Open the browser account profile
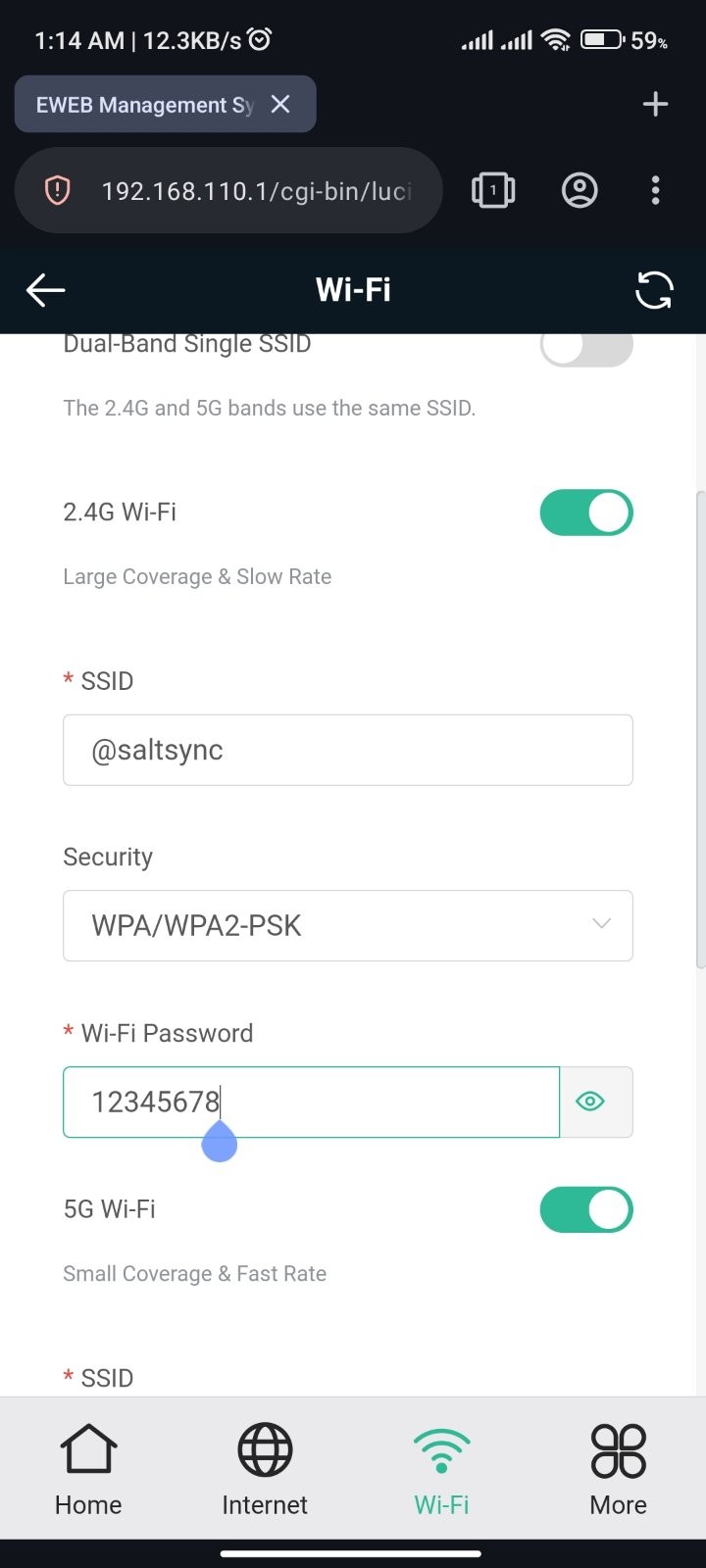Screen dimensions: 706x1568 click(x=580, y=190)
